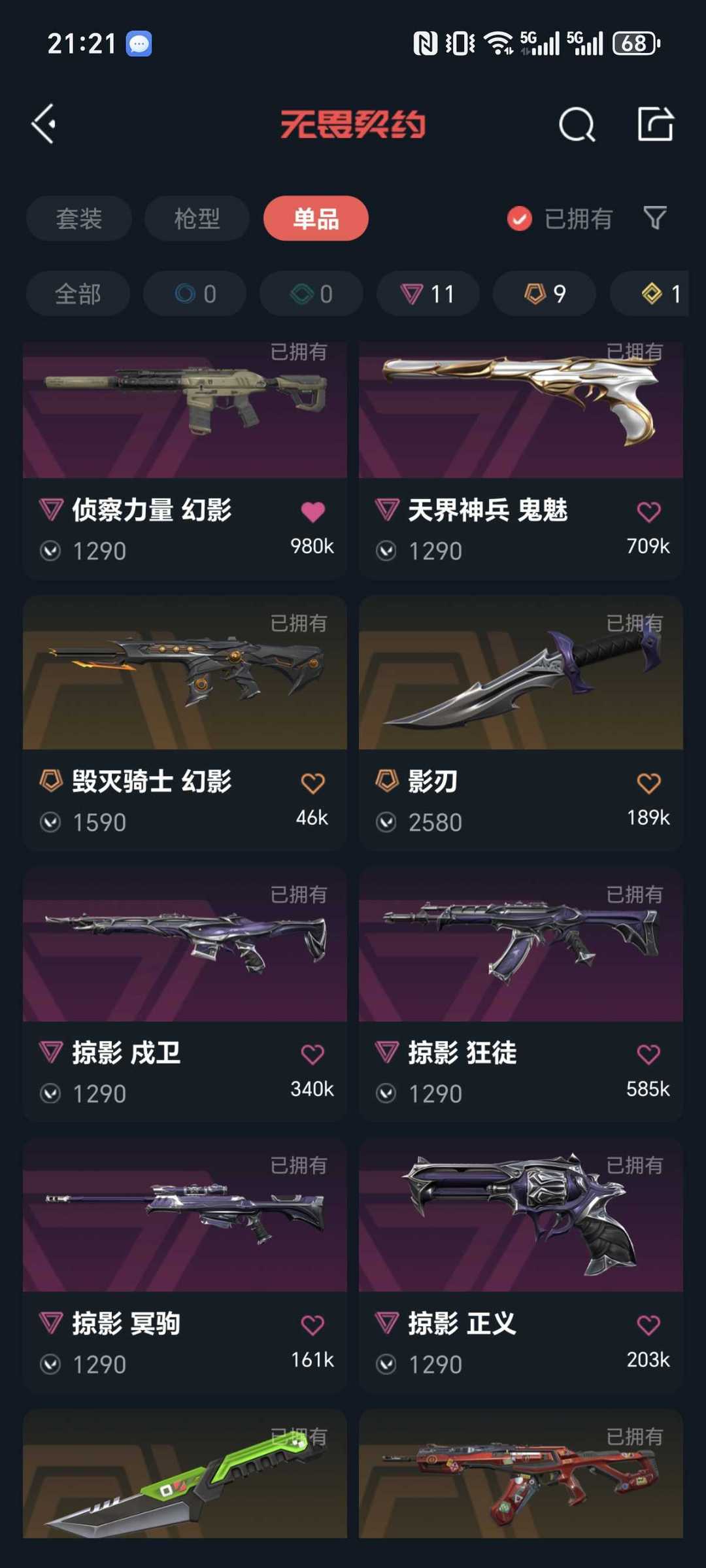This screenshot has width=706, height=1568.
Task: Open the 掠影 正义 skin card
Action: (x=521, y=1265)
